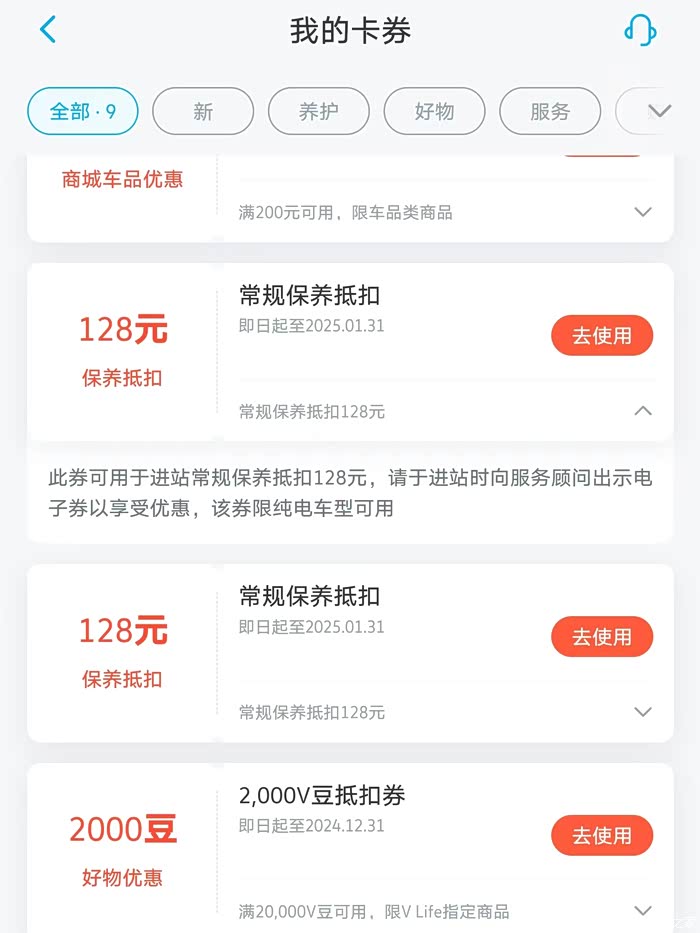Use the 2,000V豆抵扣券 coupon
The width and height of the screenshot is (700, 933).
tap(602, 836)
